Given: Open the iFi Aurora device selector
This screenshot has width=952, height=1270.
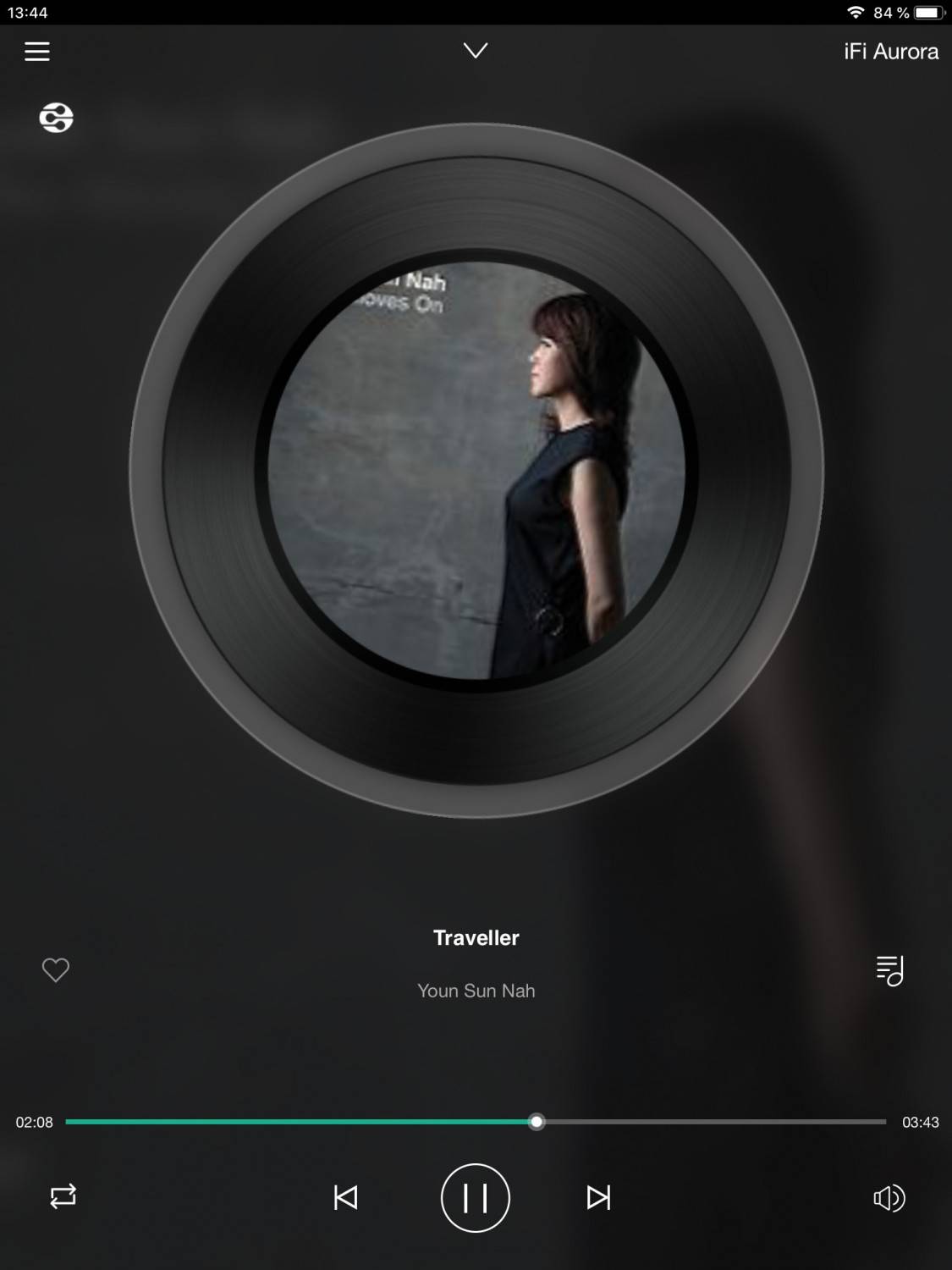Looking at the screenshot, I should [890, 52].
